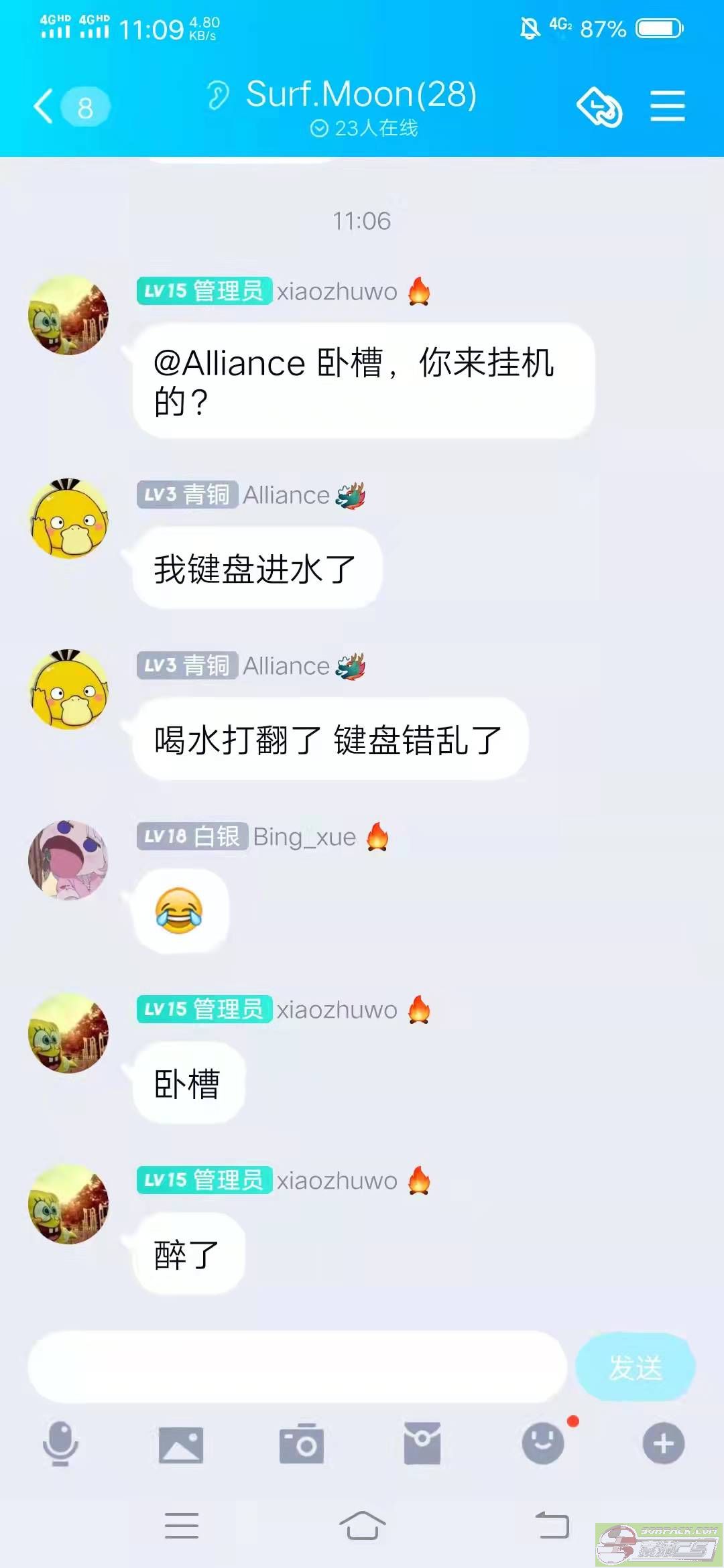This screenshot has width=724, height=1568.
Task: Open more options with the plus icon
Action: [x=663, y=1443]
